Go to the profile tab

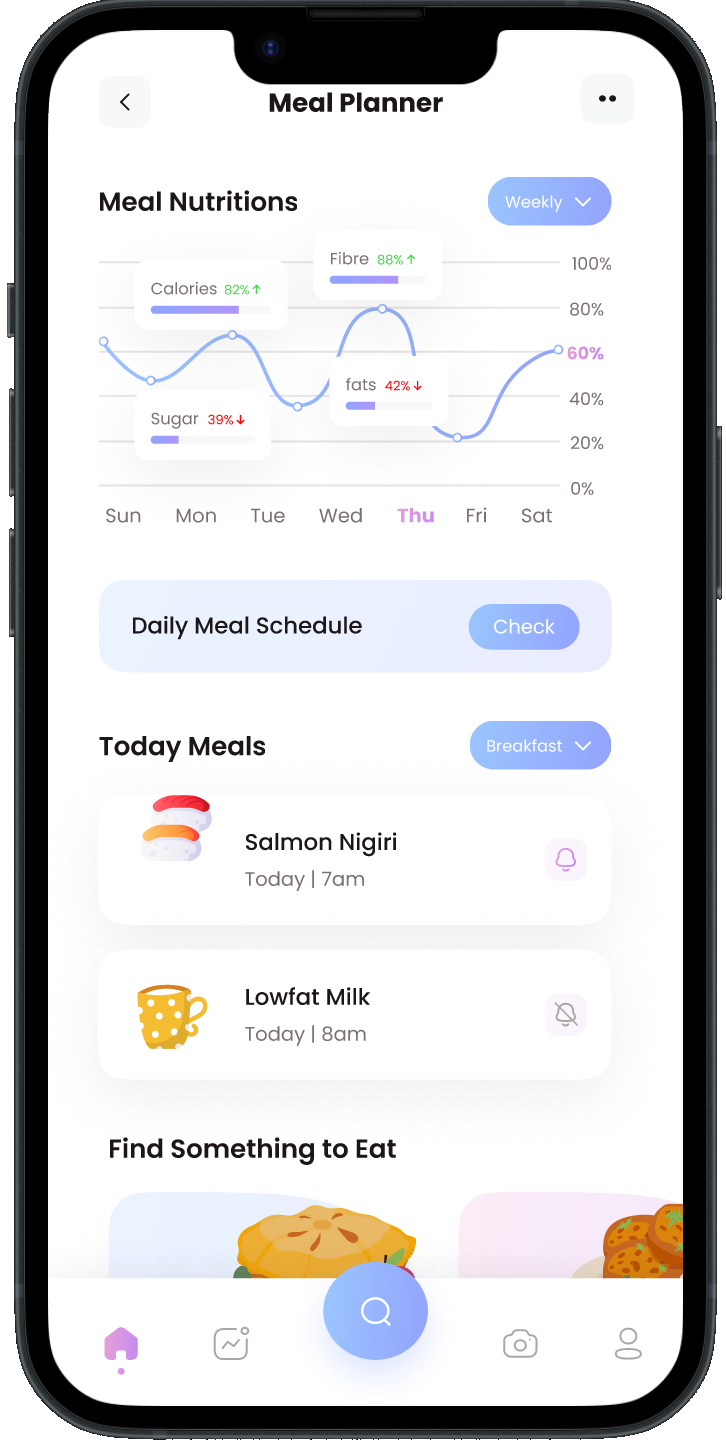tap(628, 1344)
